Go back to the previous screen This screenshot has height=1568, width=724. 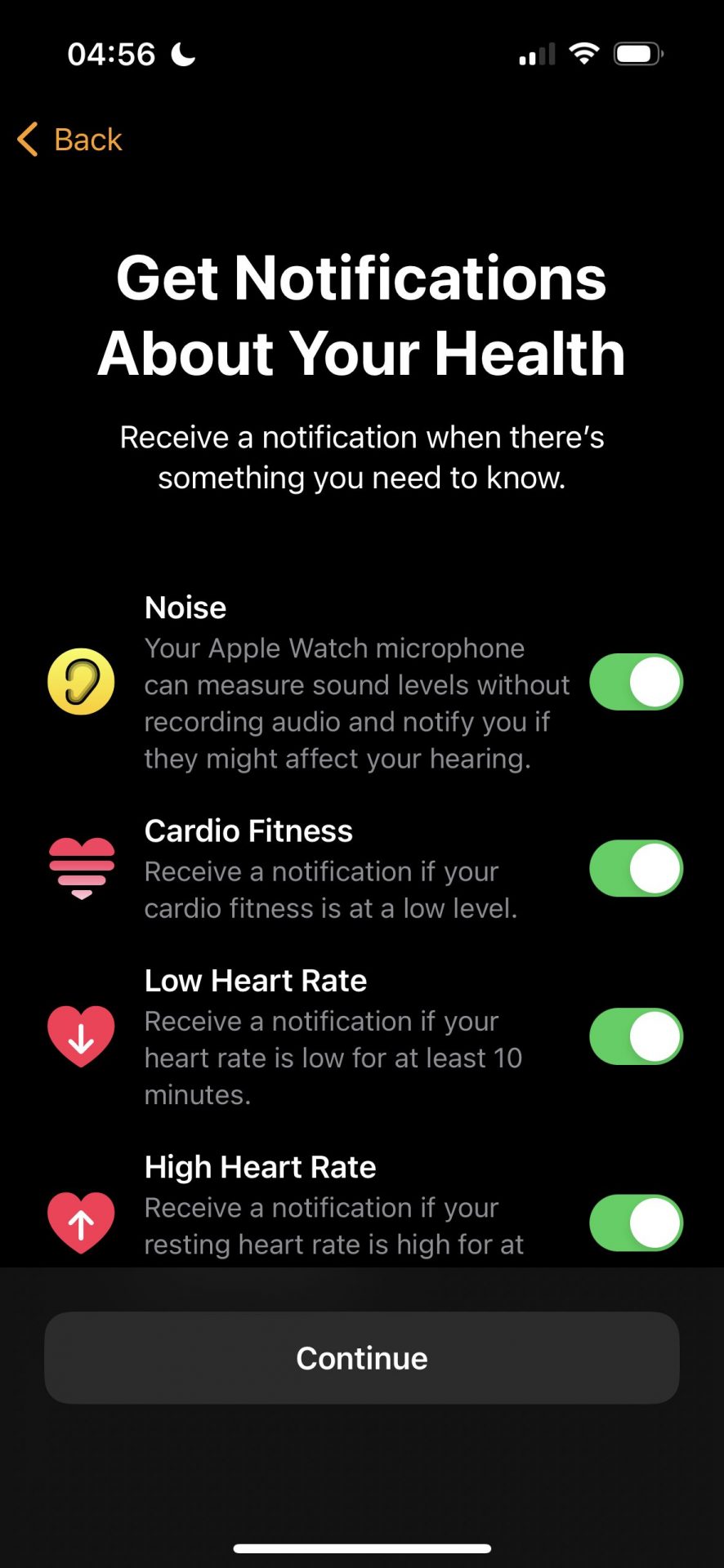(x=70, y=140)
